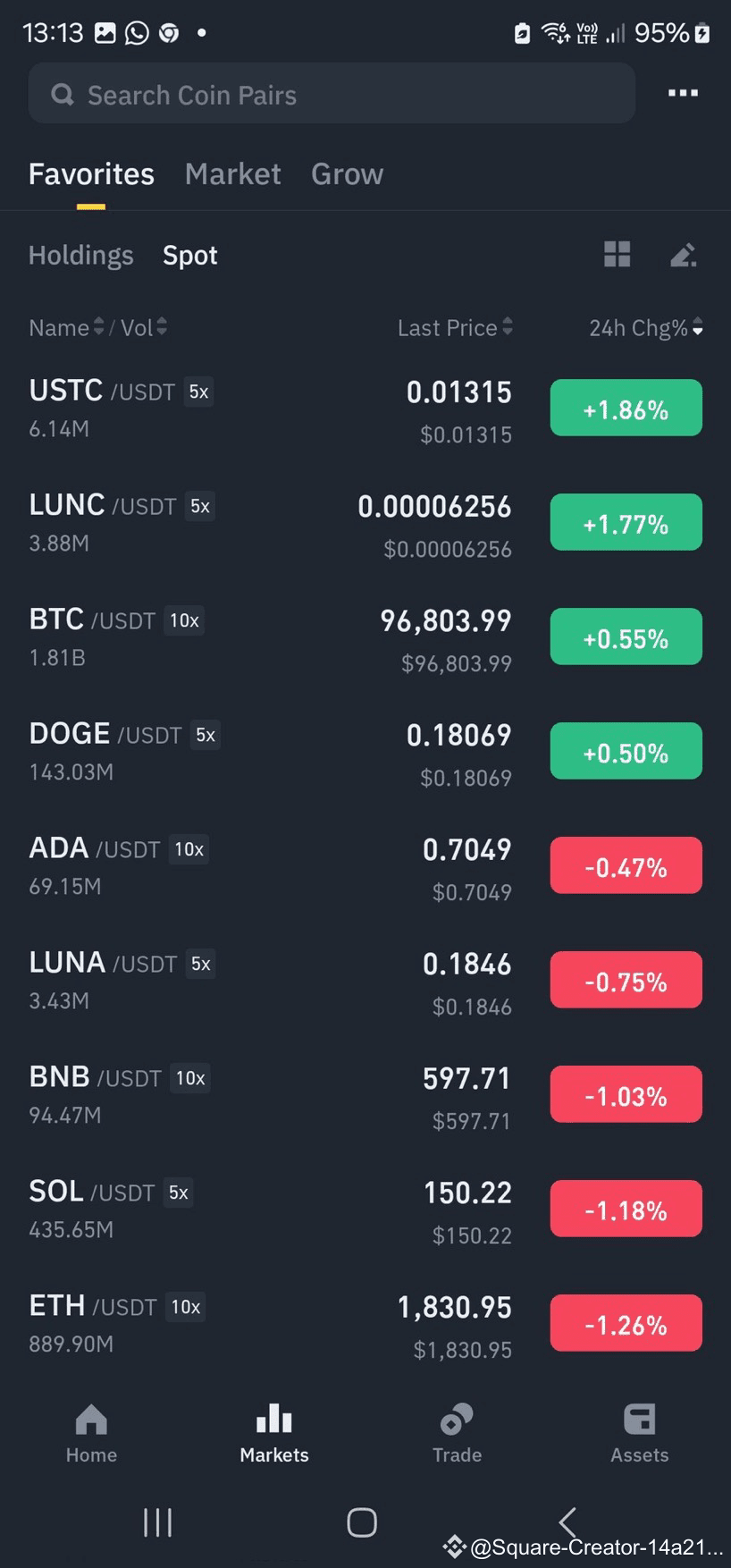
Task: Select the Holdings tab
Action: (80, 255)
